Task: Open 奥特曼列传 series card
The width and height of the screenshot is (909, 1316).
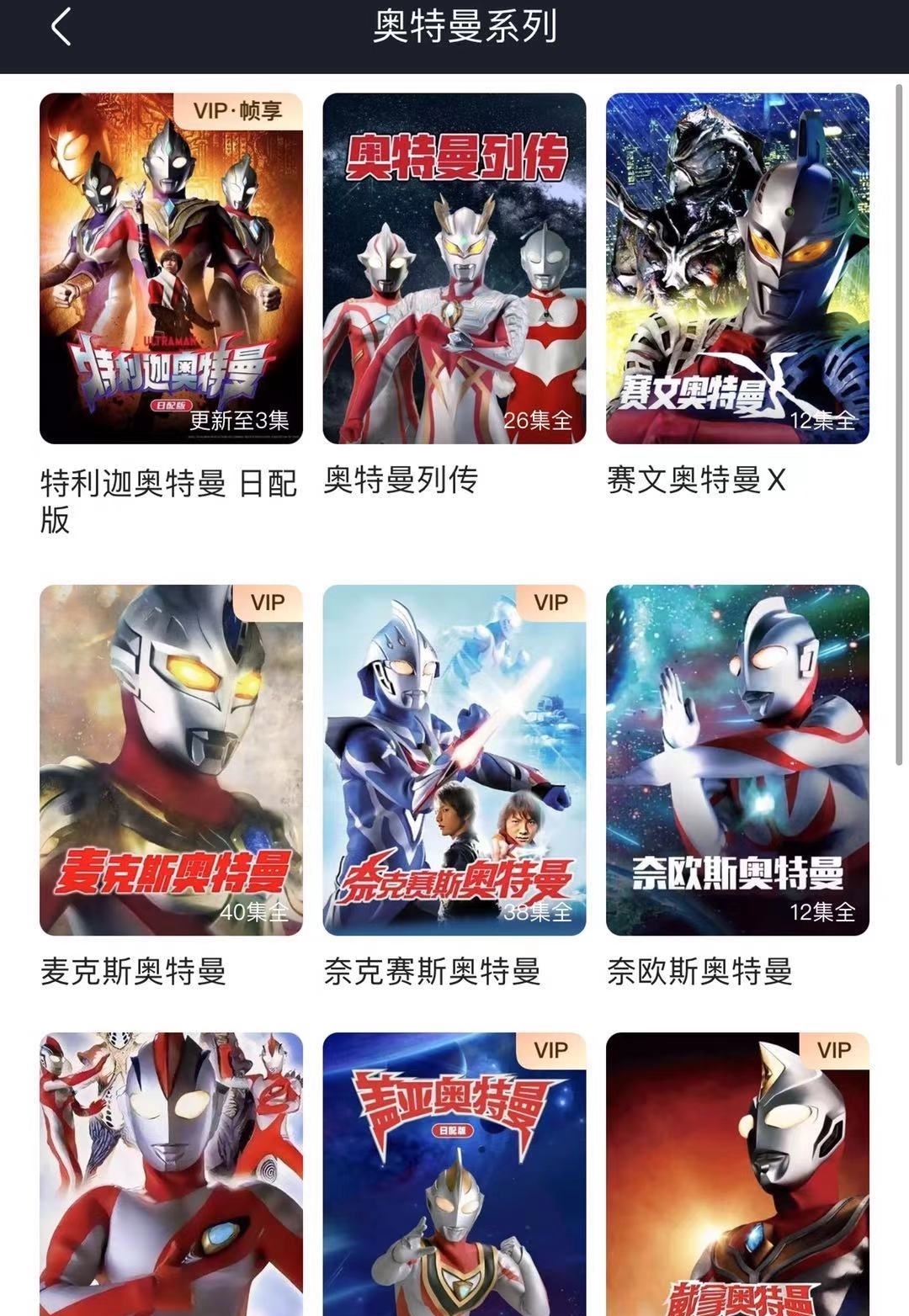Action: [x=454, y=268]
